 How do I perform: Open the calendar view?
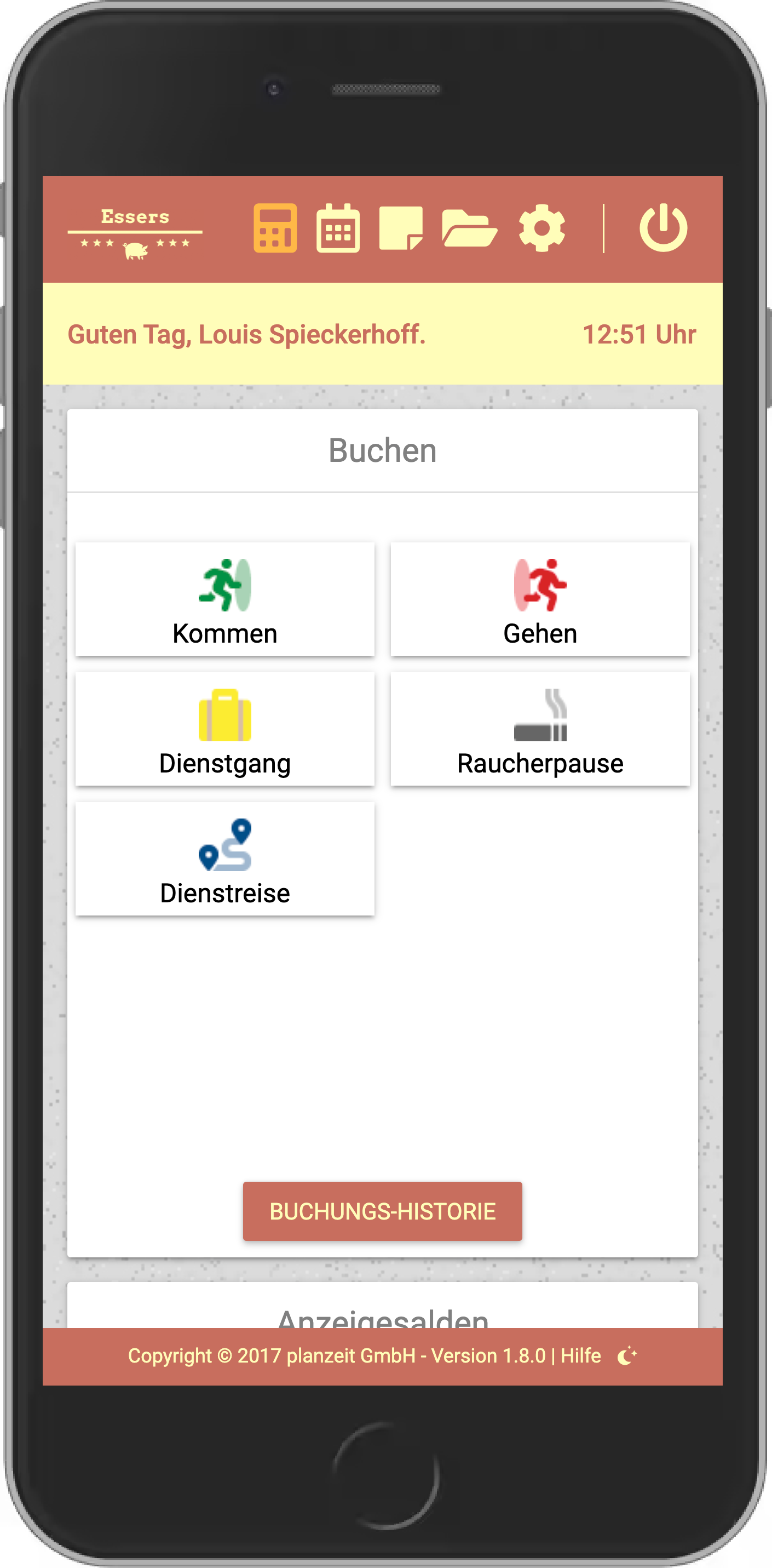338,228
